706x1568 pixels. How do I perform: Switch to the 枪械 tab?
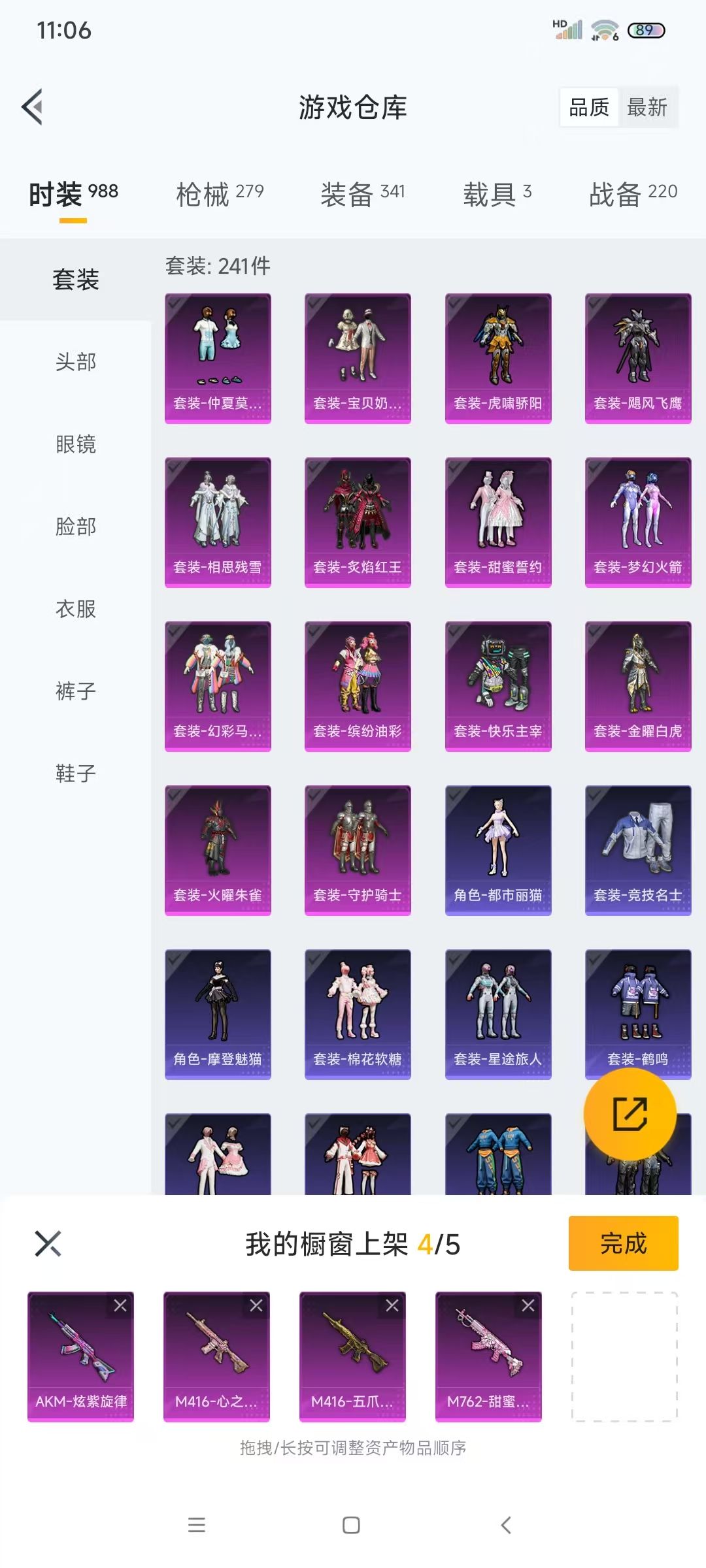pyautogui.click(x=220, y=194)
